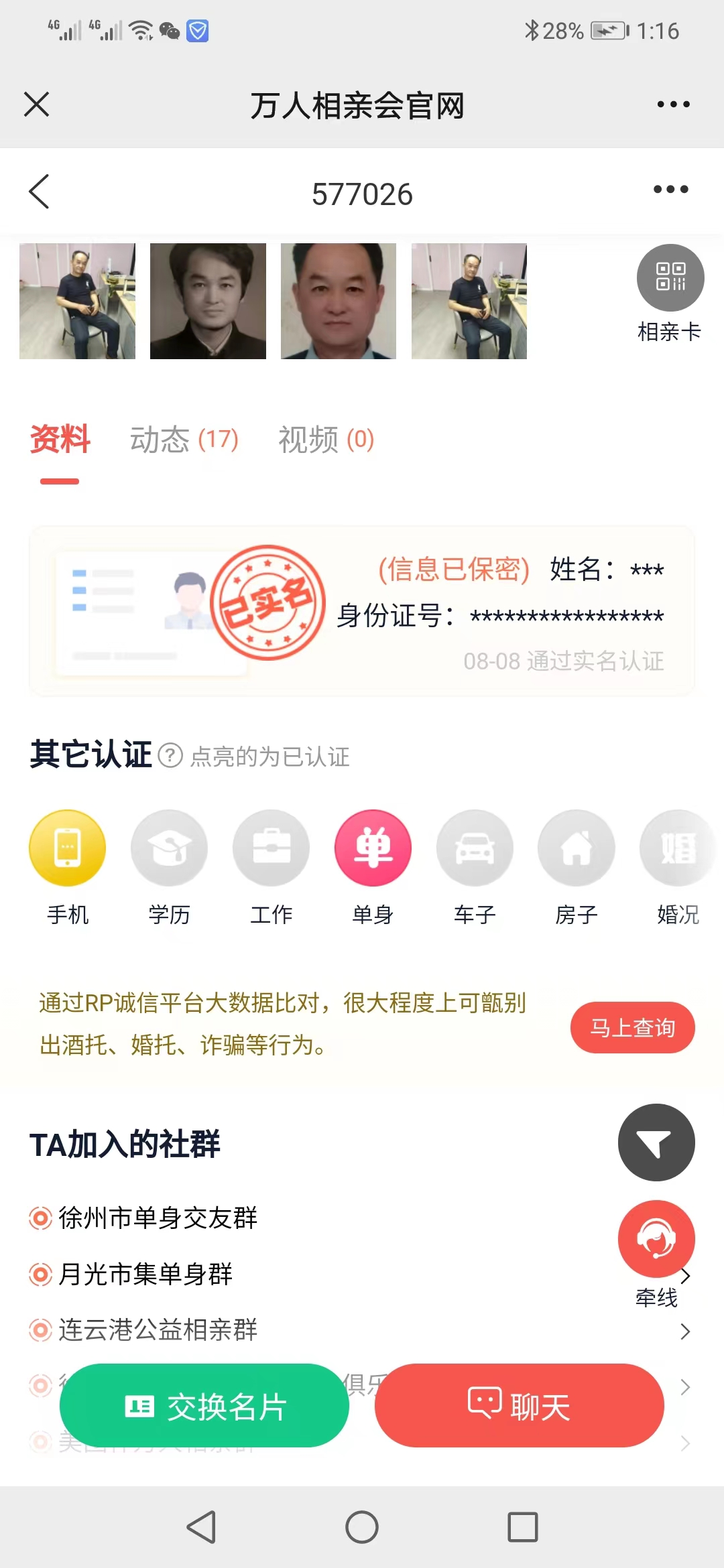Tap the help icon beside 其它认证
This screenshot has height=1568, width=724.
[170, 756]
